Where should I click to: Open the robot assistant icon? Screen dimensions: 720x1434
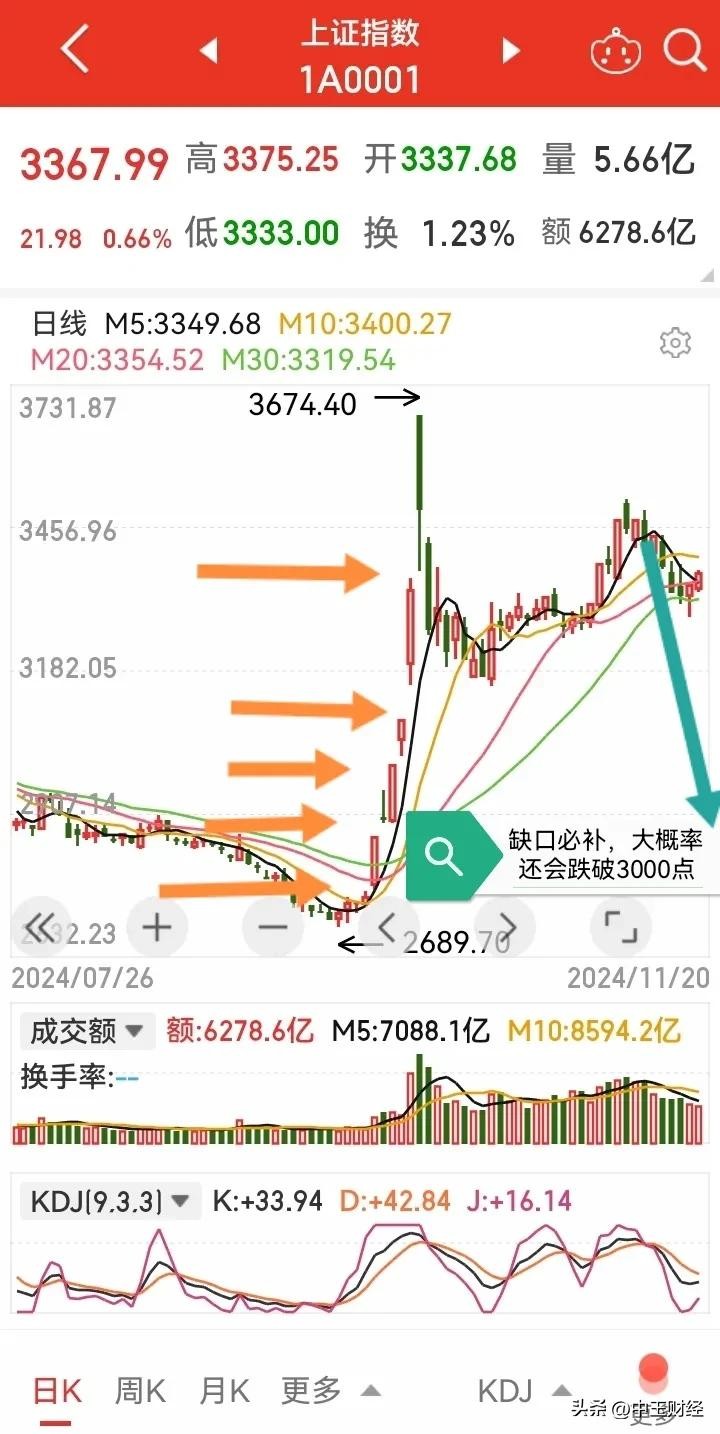tap(616, 50)
